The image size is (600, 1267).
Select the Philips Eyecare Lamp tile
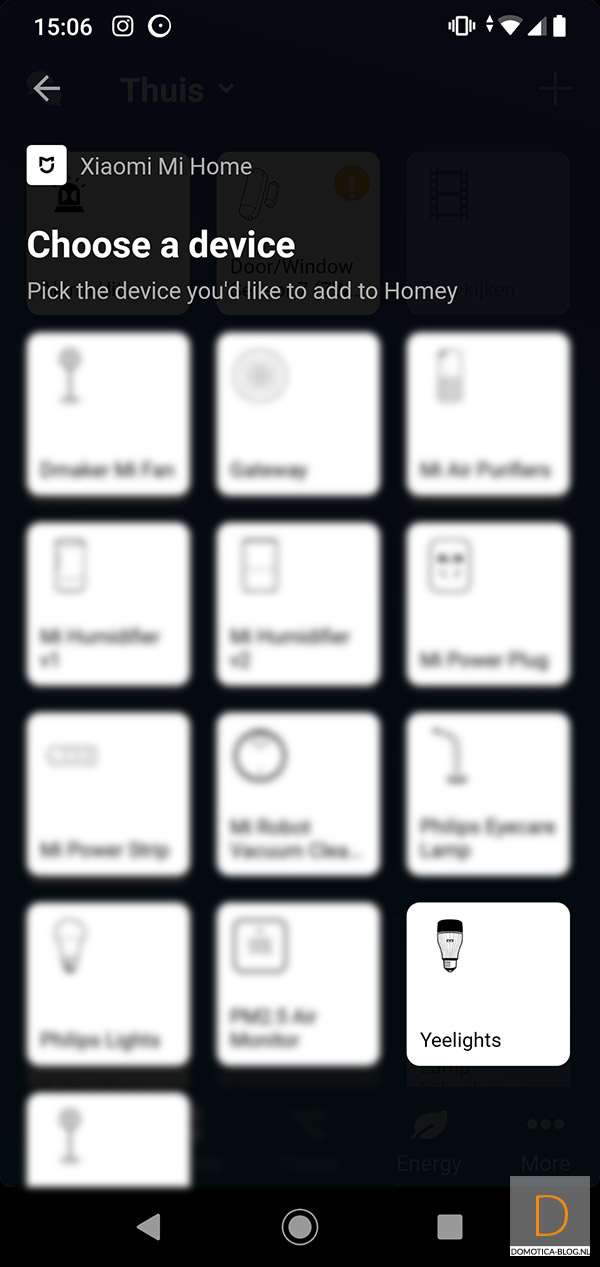[x=488, y=793]
